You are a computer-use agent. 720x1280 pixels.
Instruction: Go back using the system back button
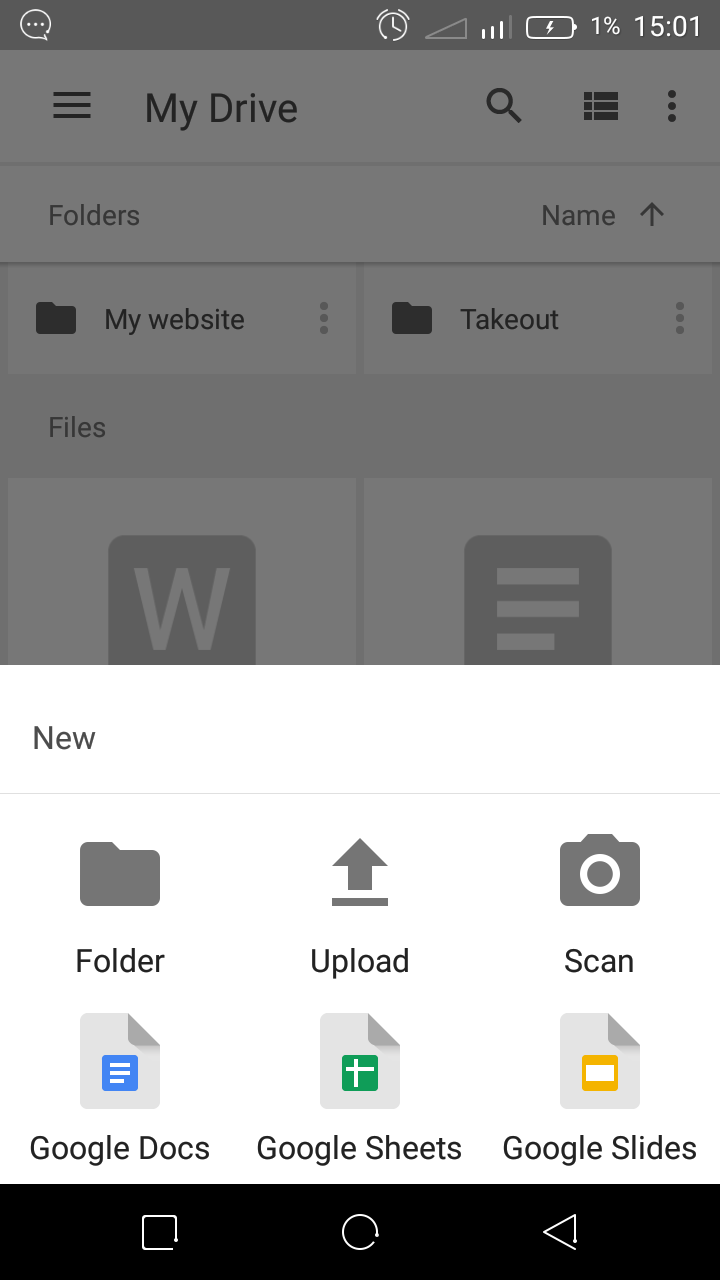tap(560, 1232)
